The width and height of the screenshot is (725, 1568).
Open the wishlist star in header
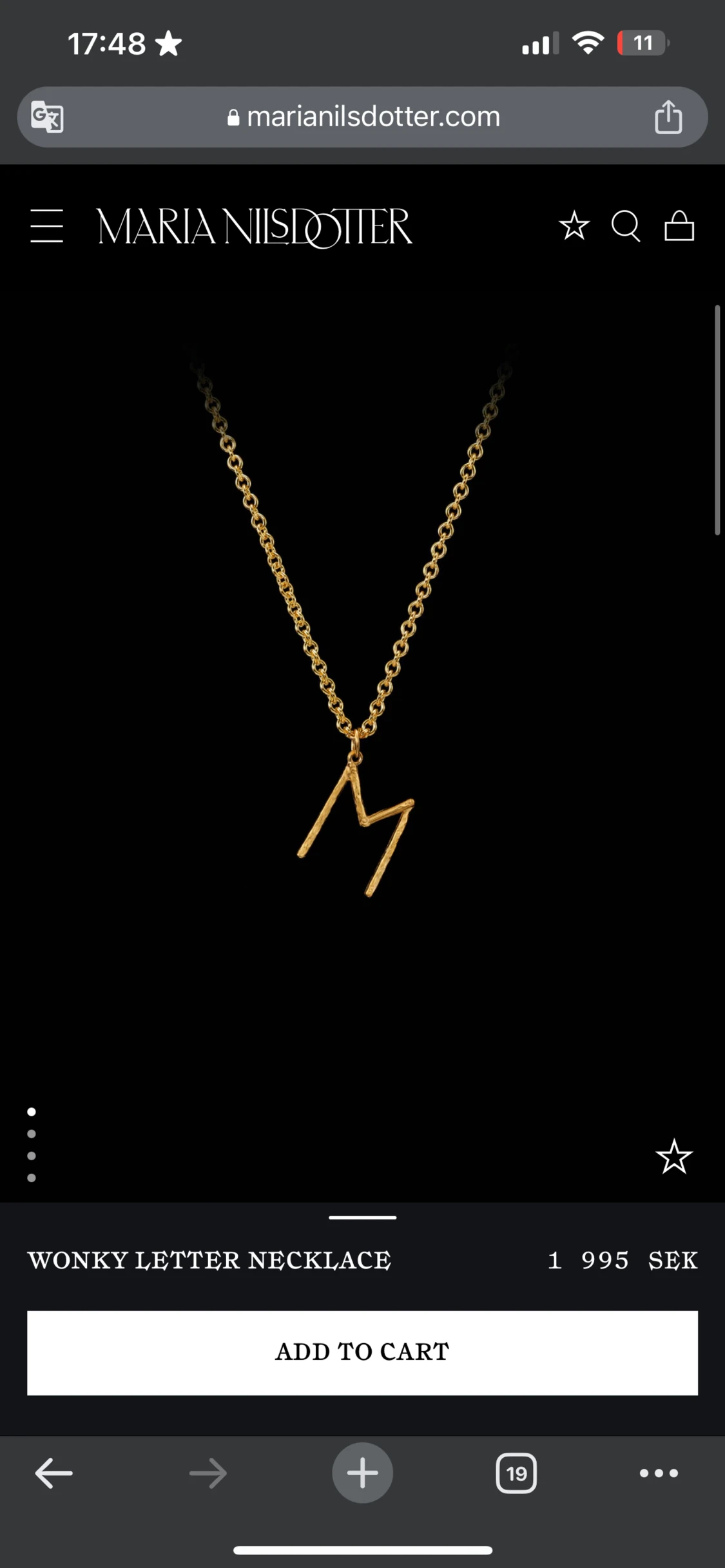click(574, 226)
